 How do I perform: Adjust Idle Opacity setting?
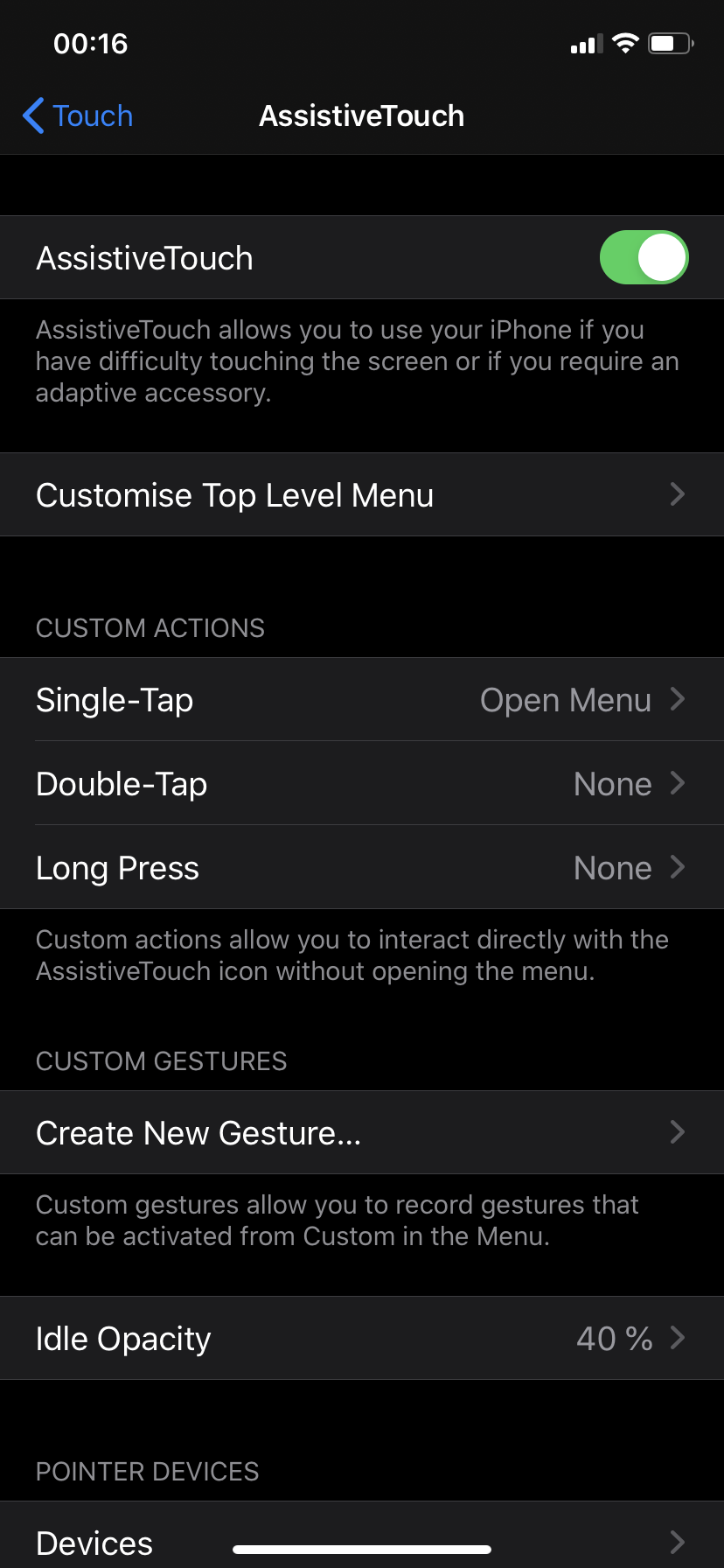(x=362, y=1339)
